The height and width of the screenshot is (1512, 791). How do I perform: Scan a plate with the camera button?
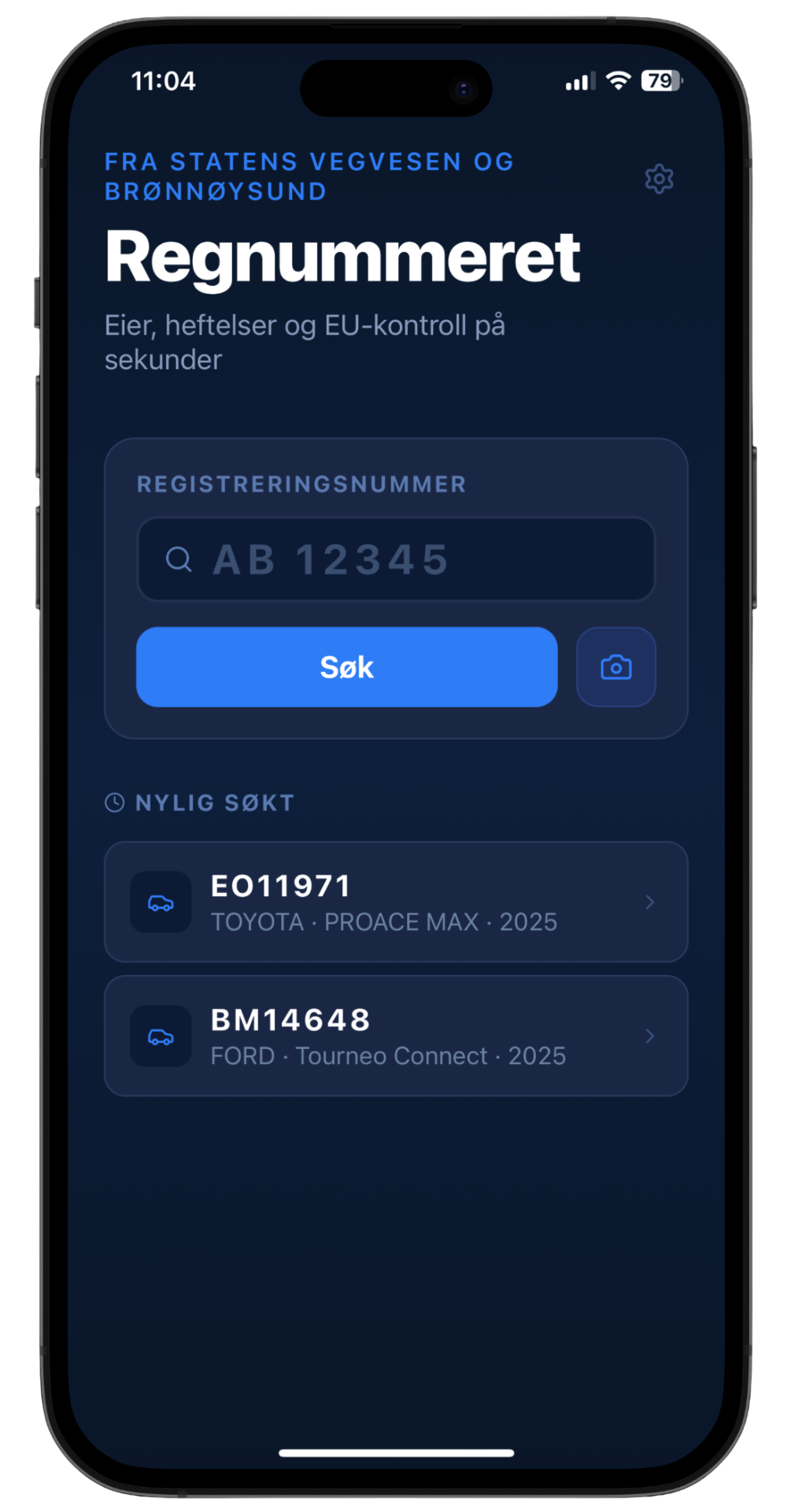(x=616, y=667)
